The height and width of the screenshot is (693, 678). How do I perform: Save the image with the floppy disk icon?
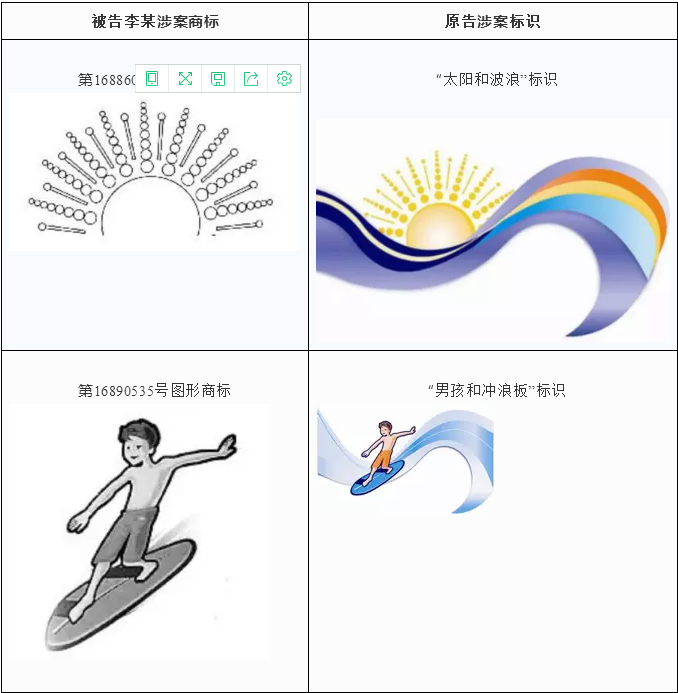(x=218, y=78)
